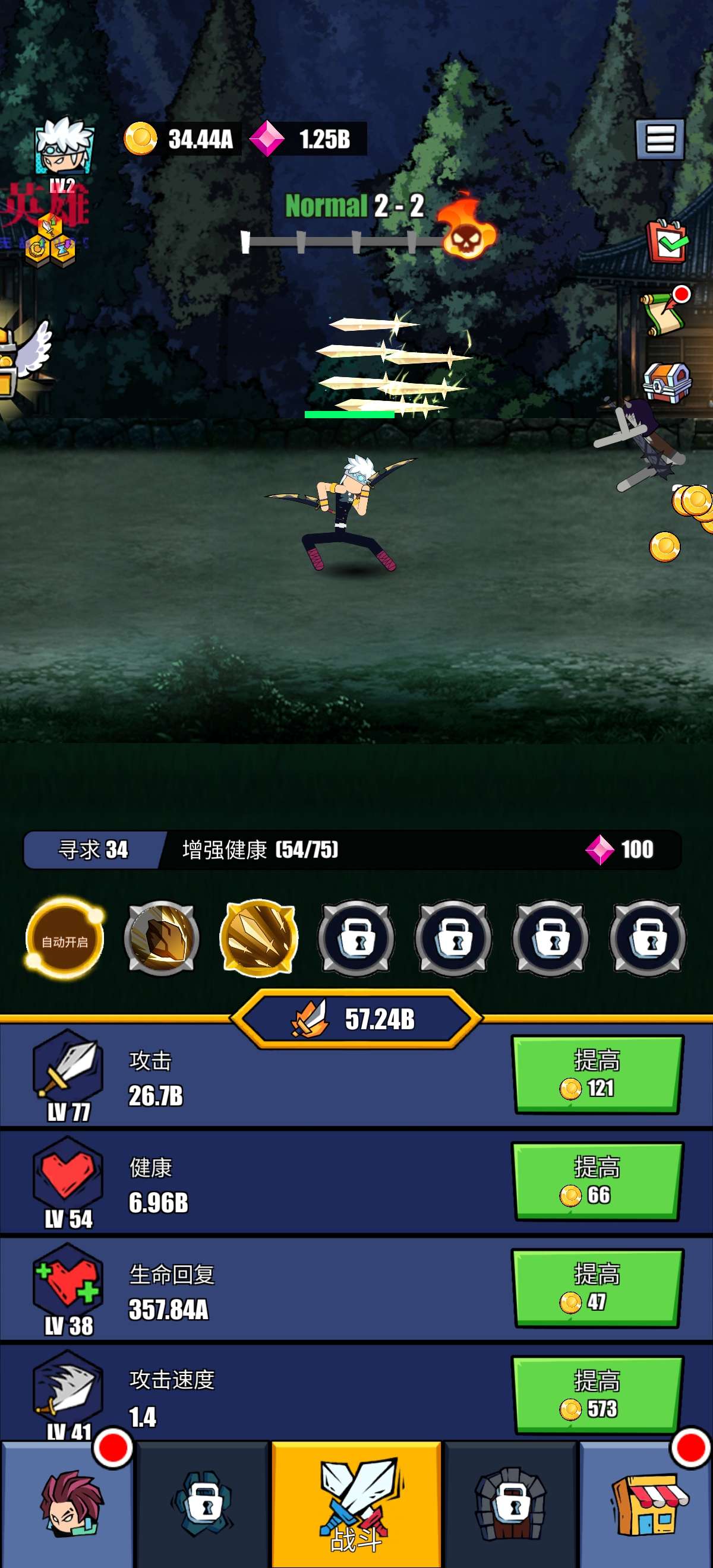Image resolution: width=713 pixels, height=1568 pixels.
Task: Upgrade 攻击 for 121 gold
Action: click(x=597, y=1074)
